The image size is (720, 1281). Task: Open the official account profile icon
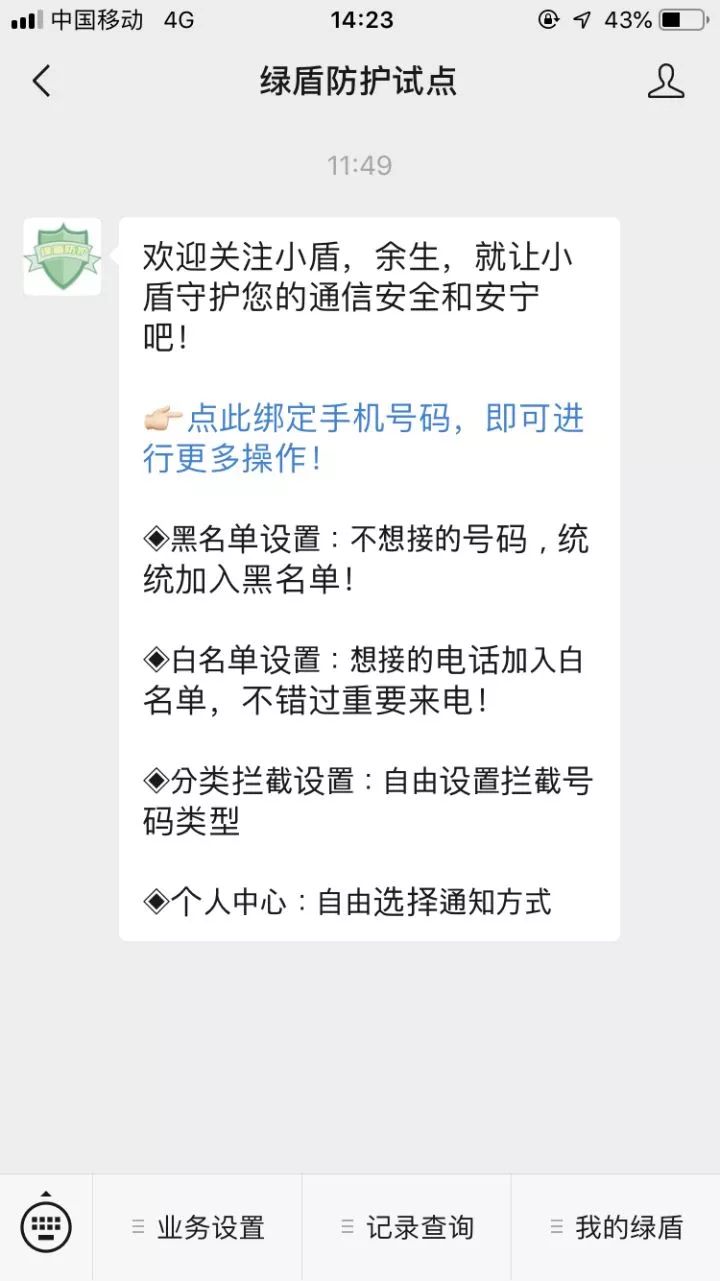pyautogui.click(x=668, y=83)
